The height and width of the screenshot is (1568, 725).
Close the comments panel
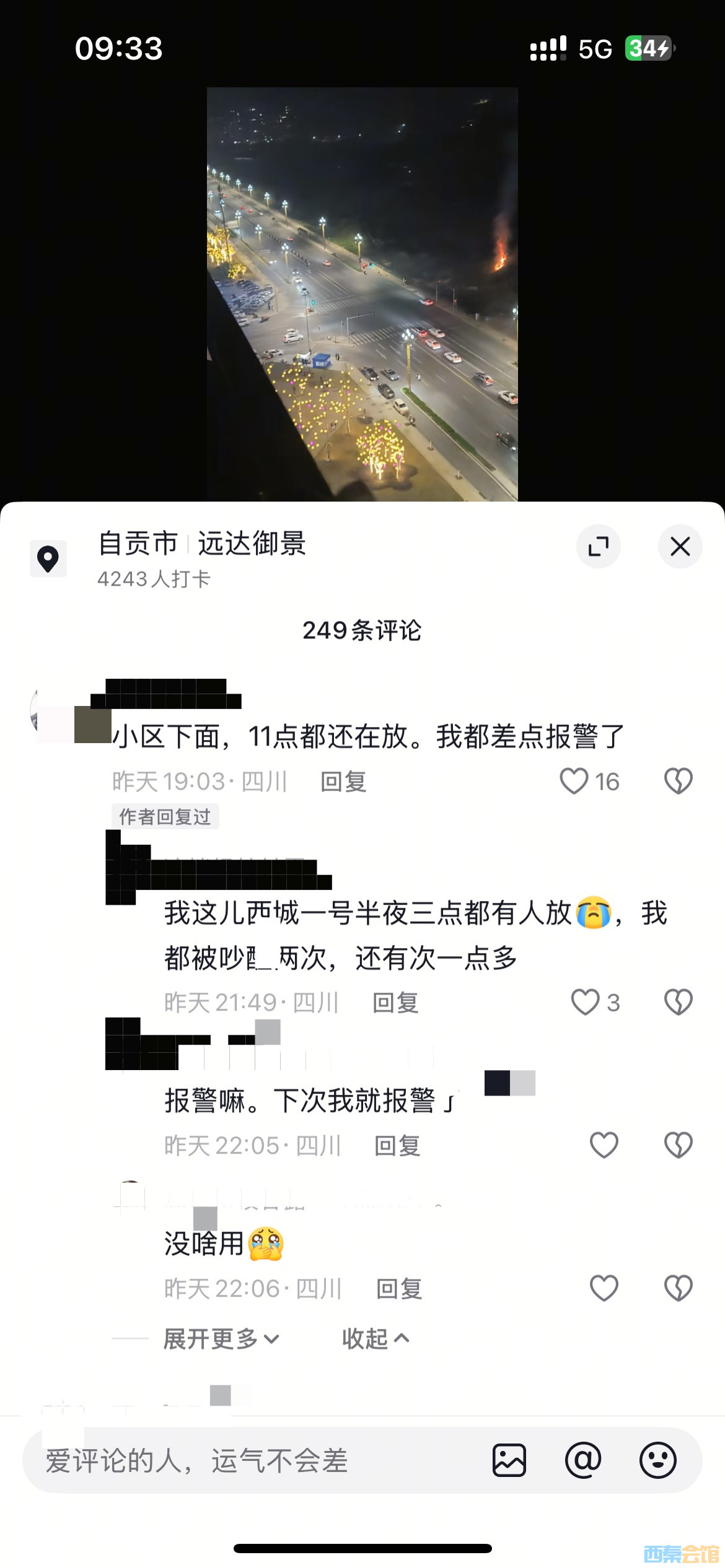click(680, 546)
